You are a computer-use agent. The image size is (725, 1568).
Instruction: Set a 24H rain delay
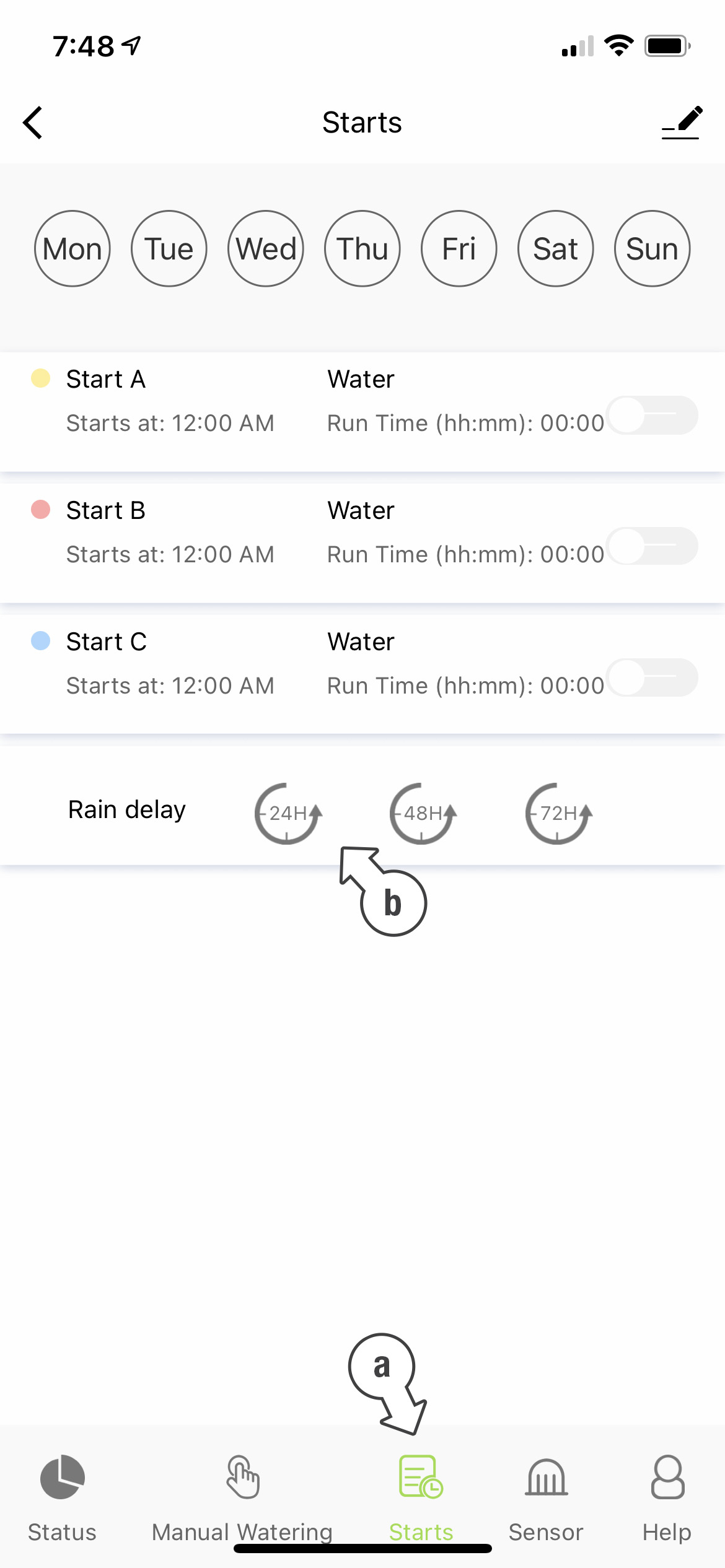tap(288, 813)
